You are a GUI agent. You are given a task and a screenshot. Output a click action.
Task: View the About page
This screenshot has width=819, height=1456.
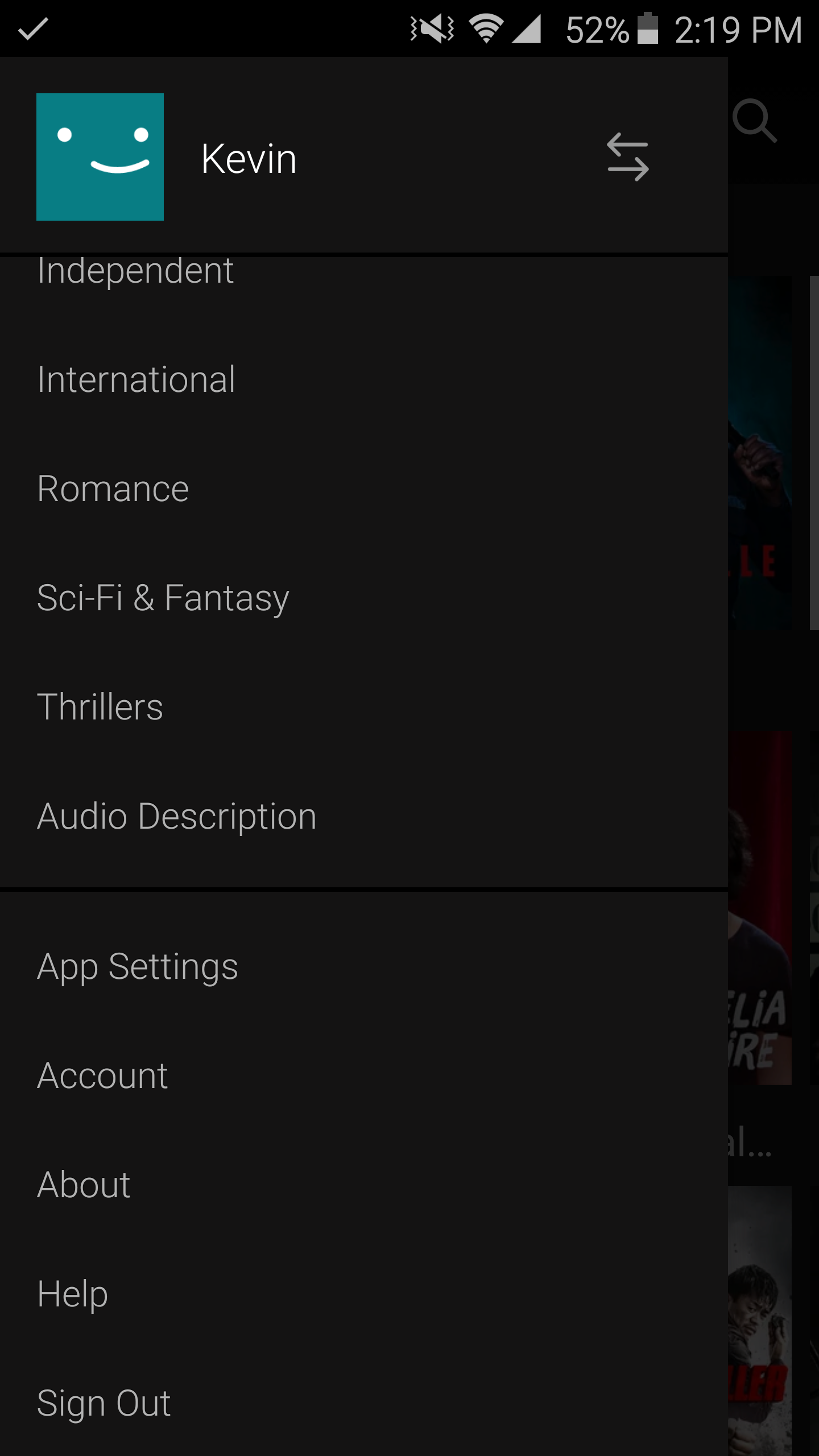84,1185
